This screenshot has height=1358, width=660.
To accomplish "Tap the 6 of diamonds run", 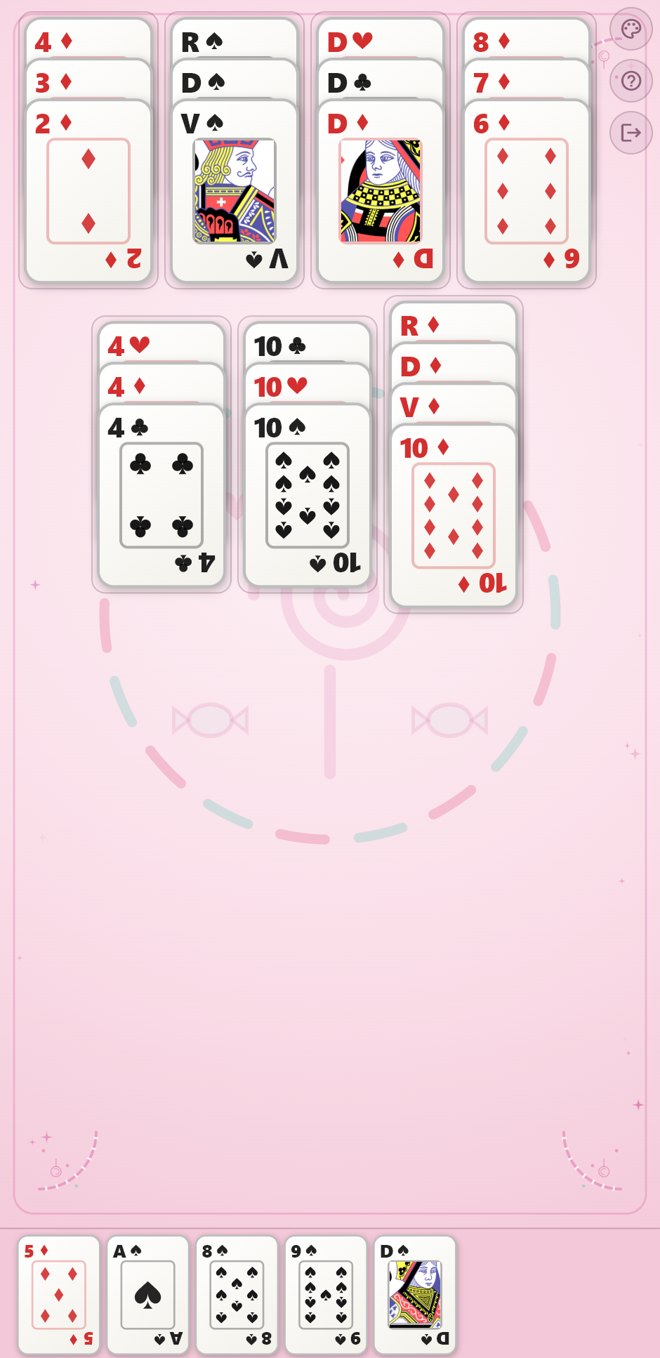I will [526, 150].
